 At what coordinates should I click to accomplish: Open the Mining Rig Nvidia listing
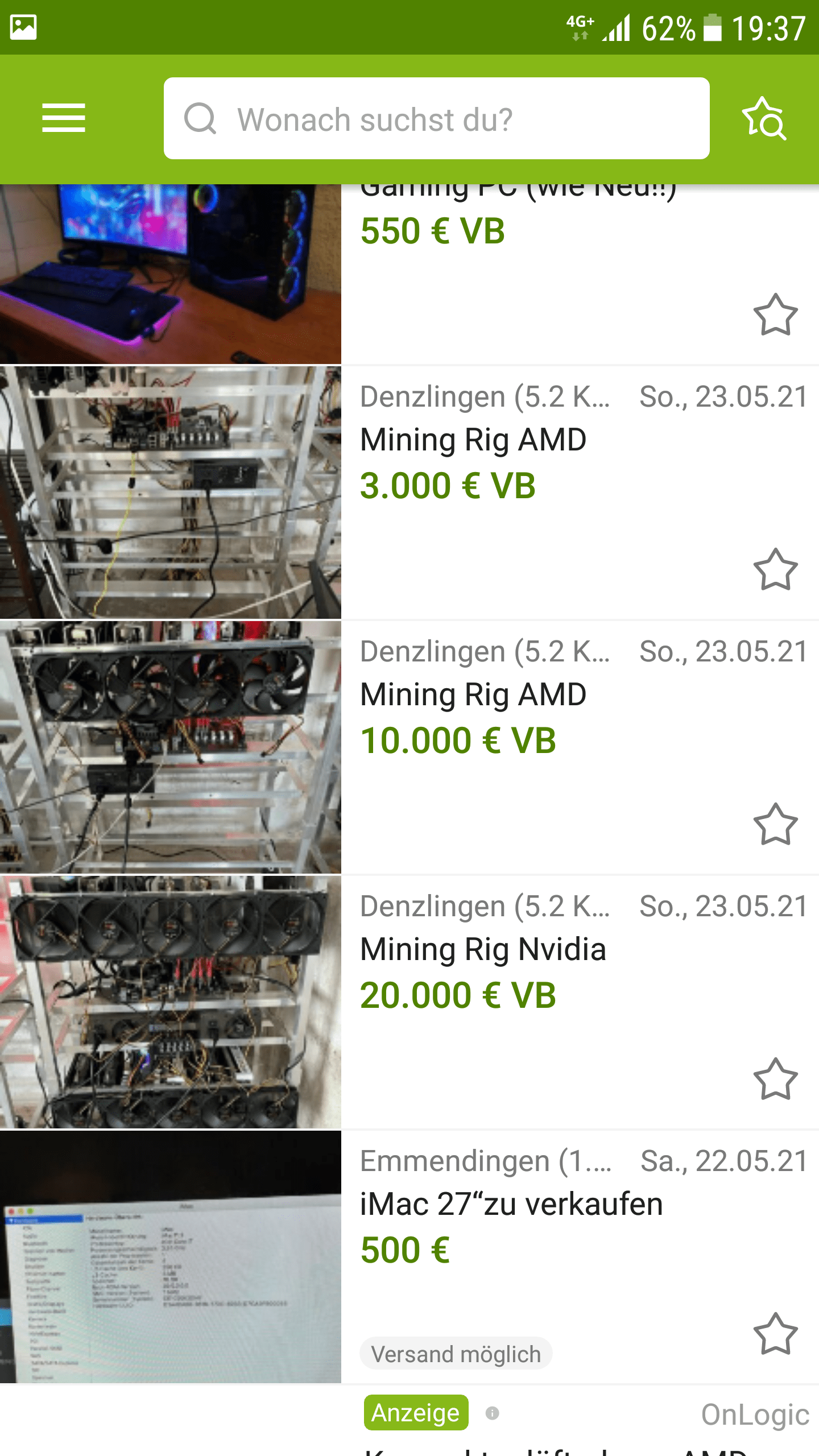pyautogui.click(x=483, y=950)
